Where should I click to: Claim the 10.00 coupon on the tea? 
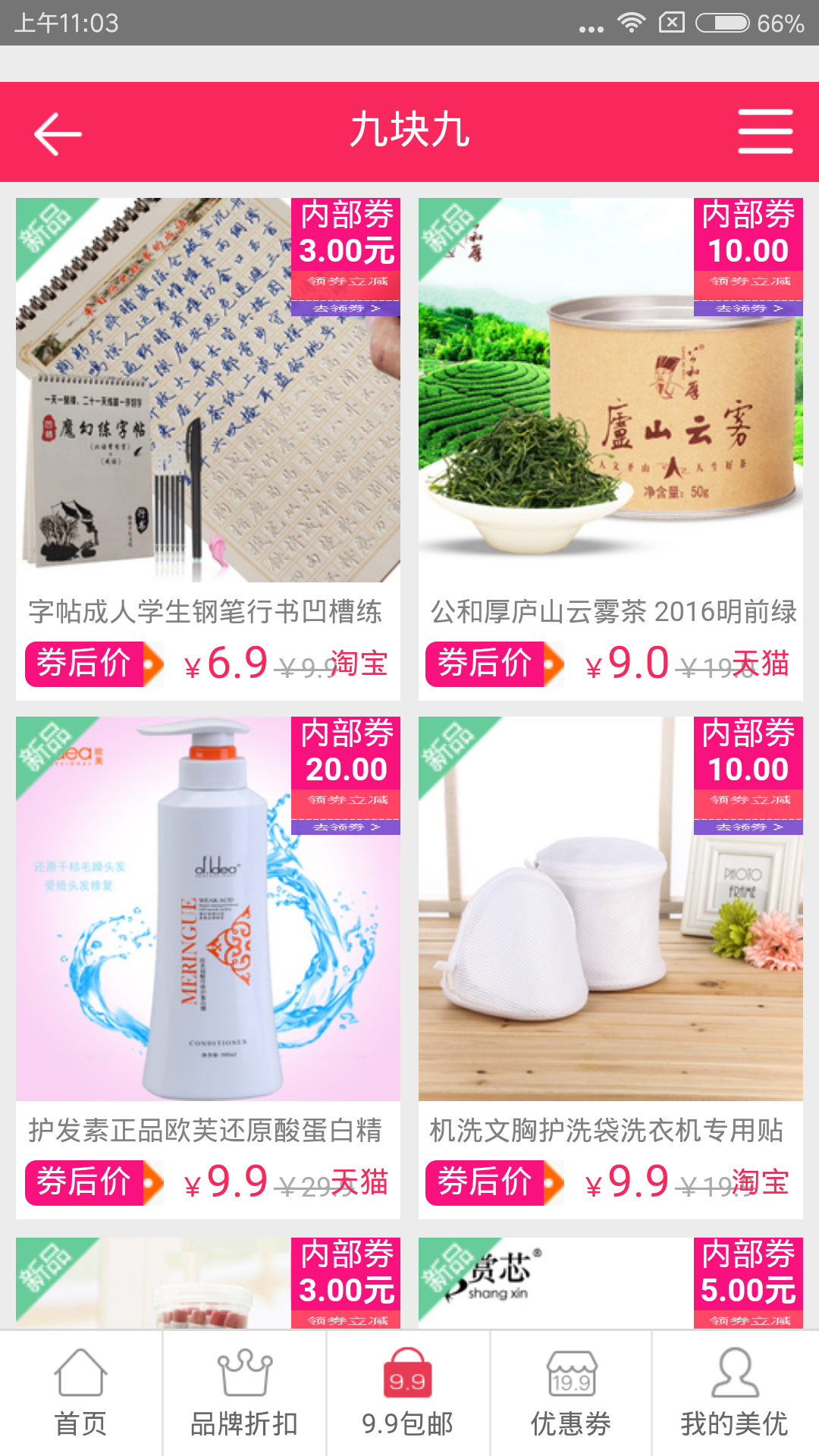point(748,308)
